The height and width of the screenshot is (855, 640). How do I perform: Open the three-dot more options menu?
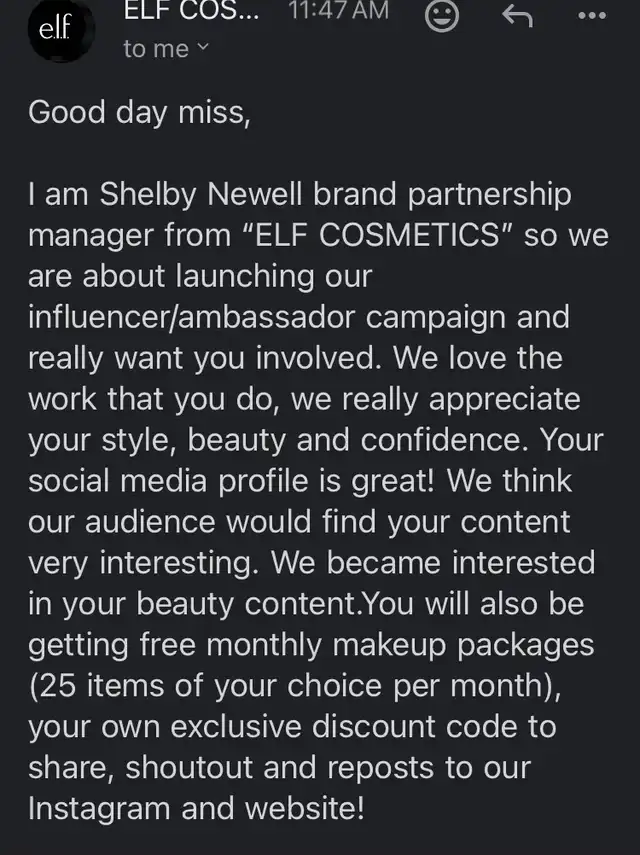click(x=592, y=14)
